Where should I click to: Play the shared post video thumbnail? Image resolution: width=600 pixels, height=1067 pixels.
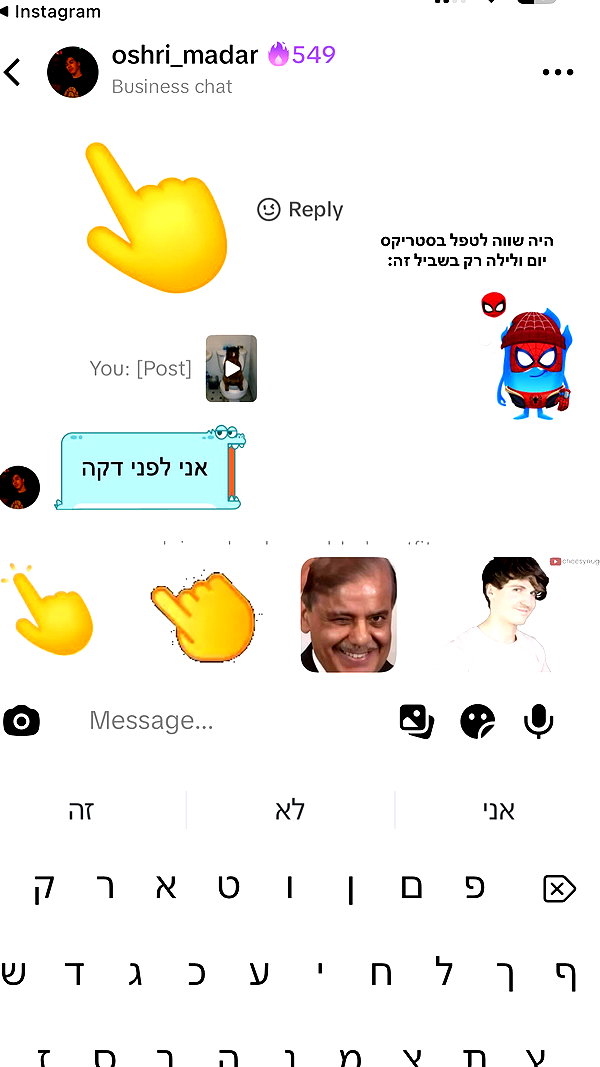(231, 368)
